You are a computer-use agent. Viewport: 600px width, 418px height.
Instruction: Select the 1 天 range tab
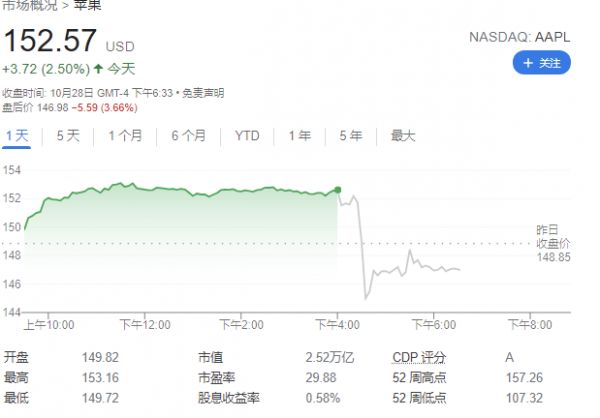pos(16,135)
